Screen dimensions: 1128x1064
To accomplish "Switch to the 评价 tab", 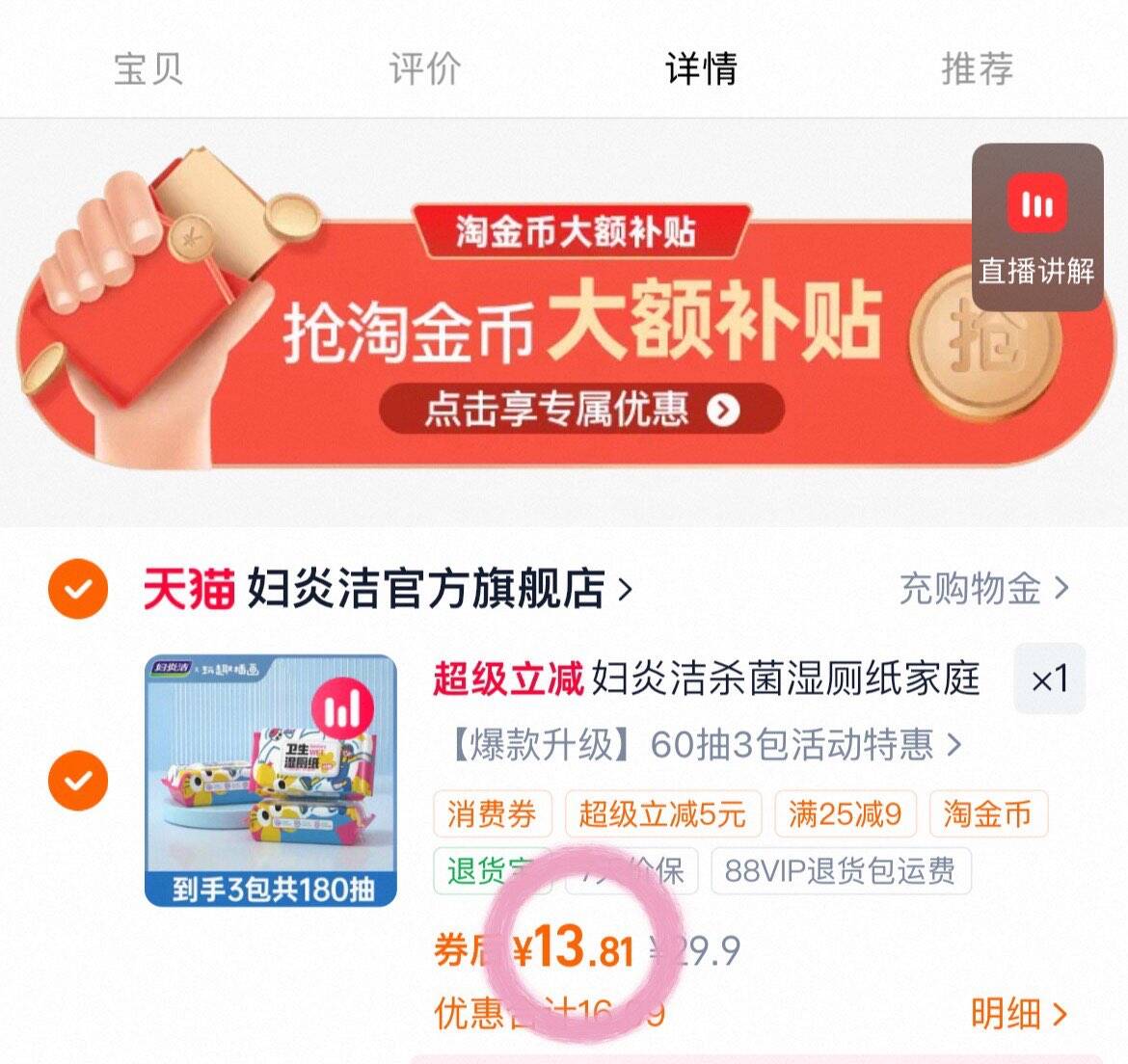I will (x=425, y=69).
